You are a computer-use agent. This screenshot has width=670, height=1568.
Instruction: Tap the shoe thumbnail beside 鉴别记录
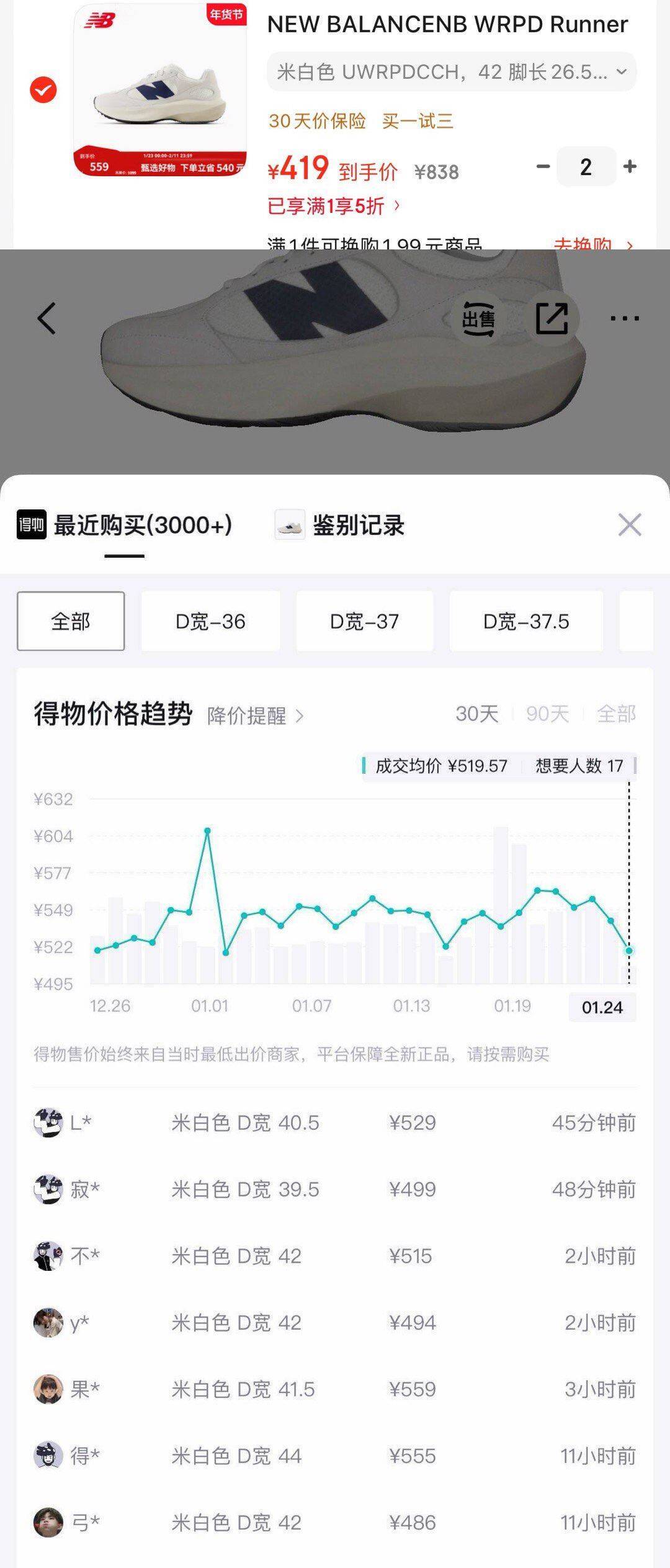291,524
